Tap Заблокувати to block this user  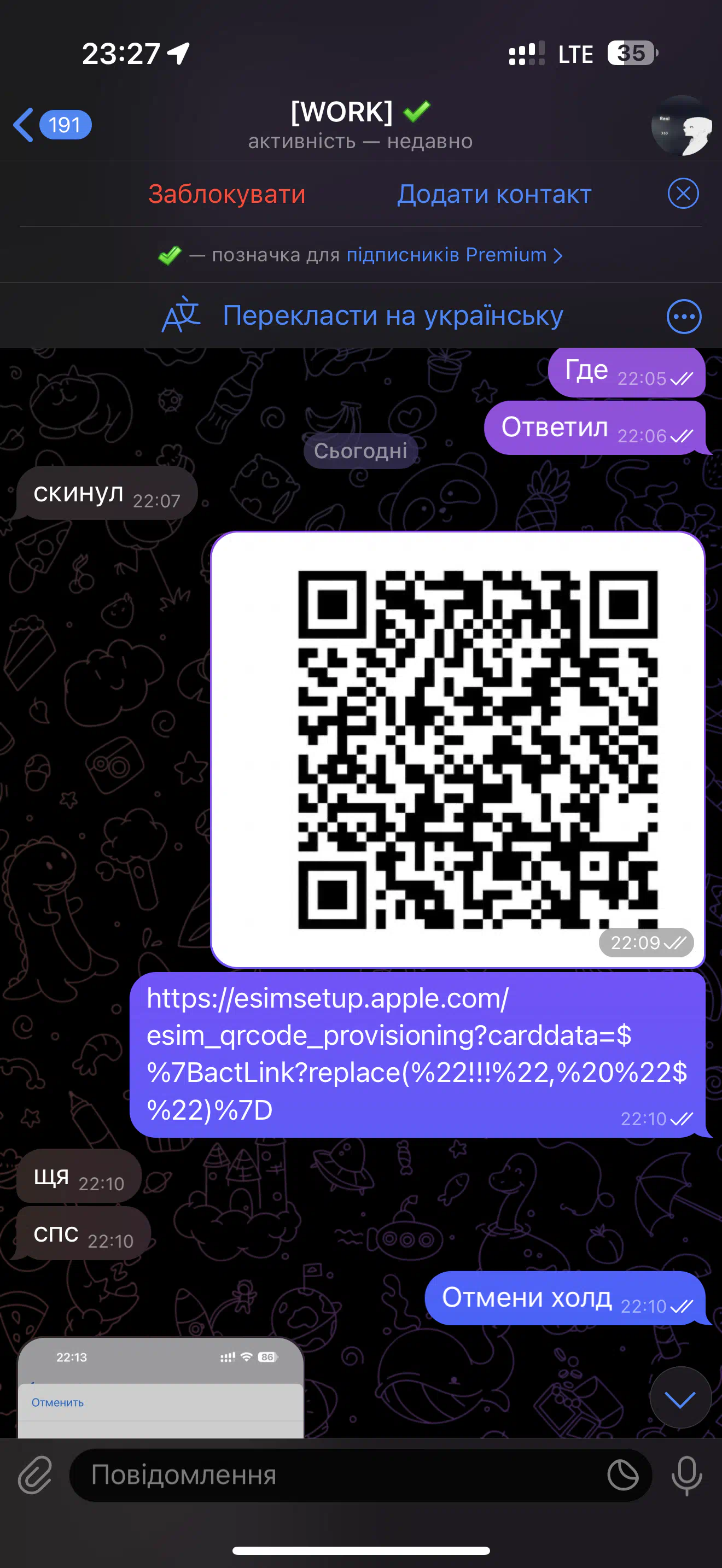[226, 194]
